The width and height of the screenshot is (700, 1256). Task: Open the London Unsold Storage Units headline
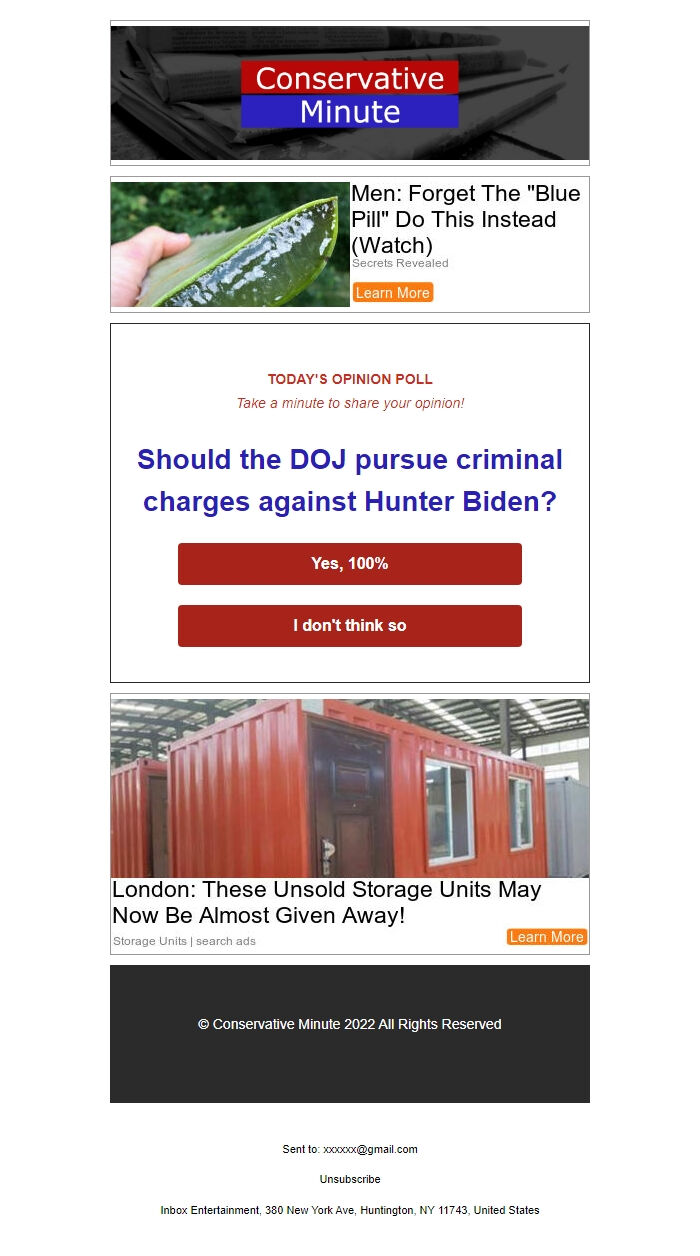pos(327,902)
